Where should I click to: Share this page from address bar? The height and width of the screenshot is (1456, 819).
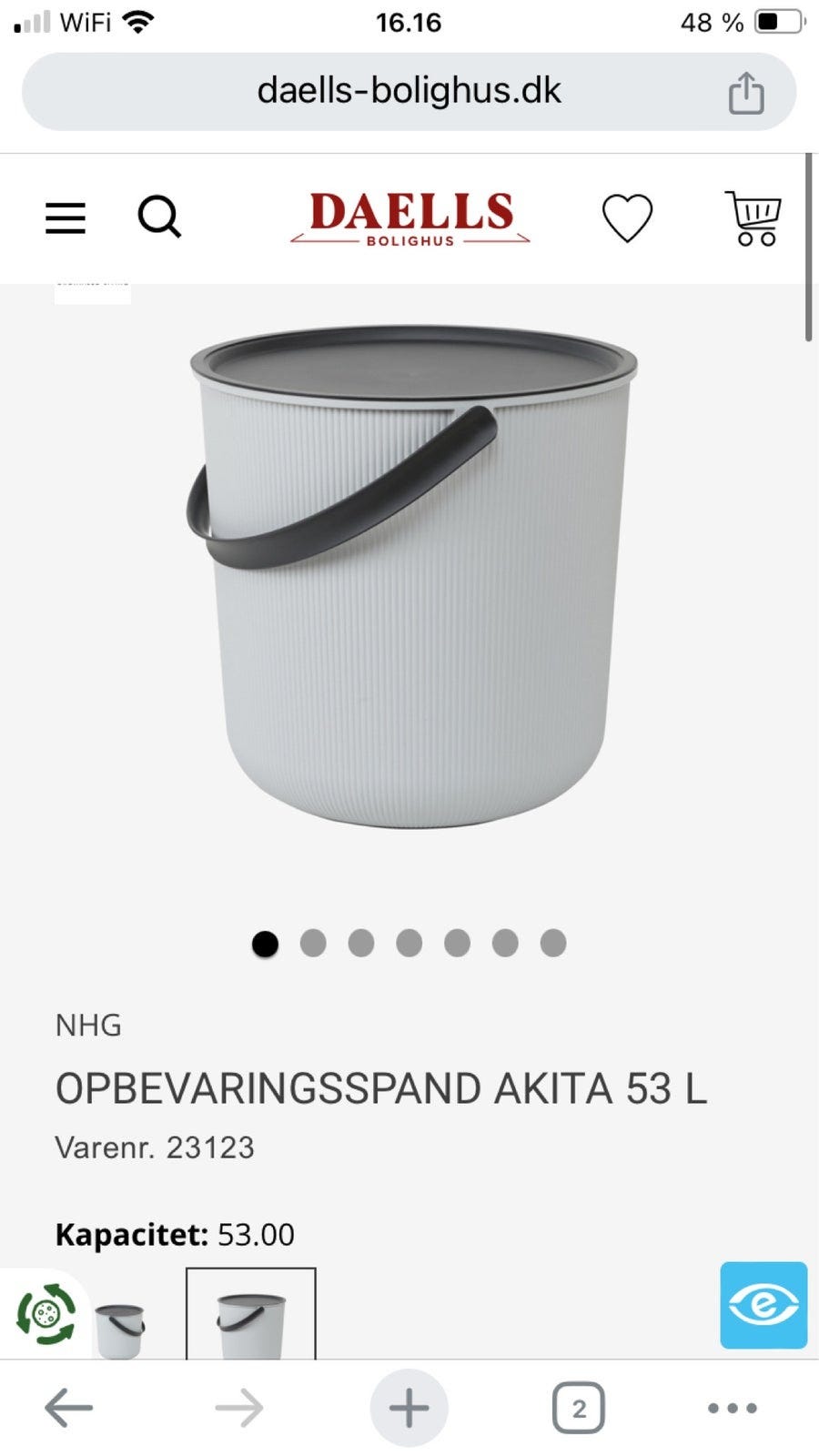tap(746, 93)
